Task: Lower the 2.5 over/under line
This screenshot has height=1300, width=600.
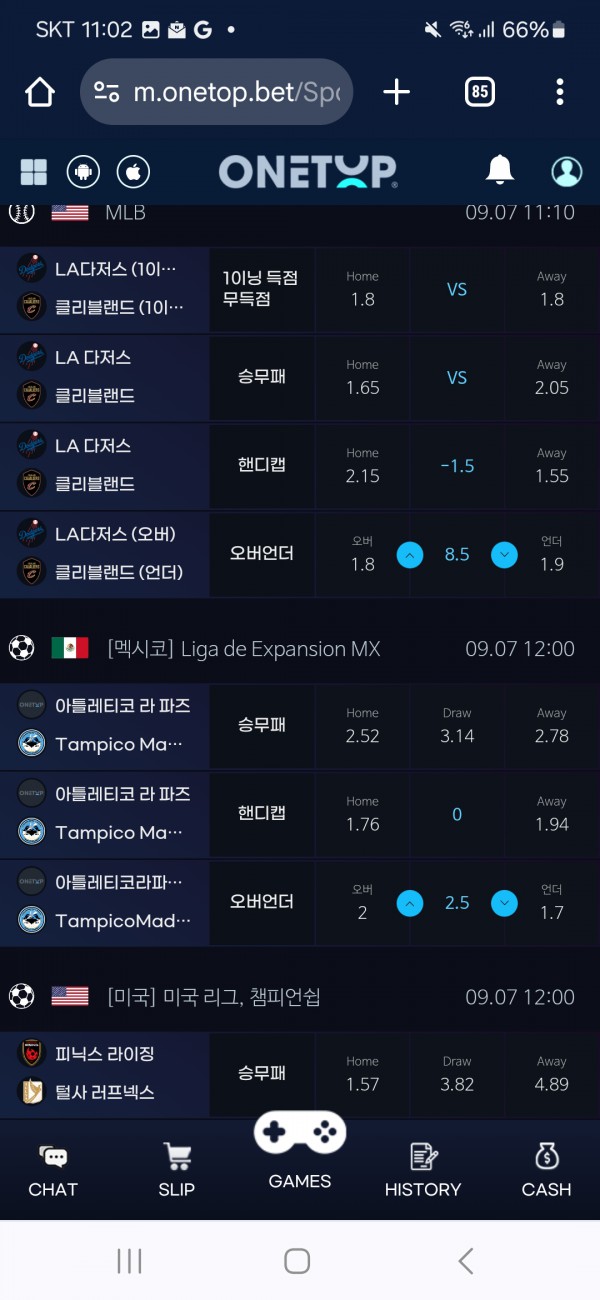Action: pos(504,903)
